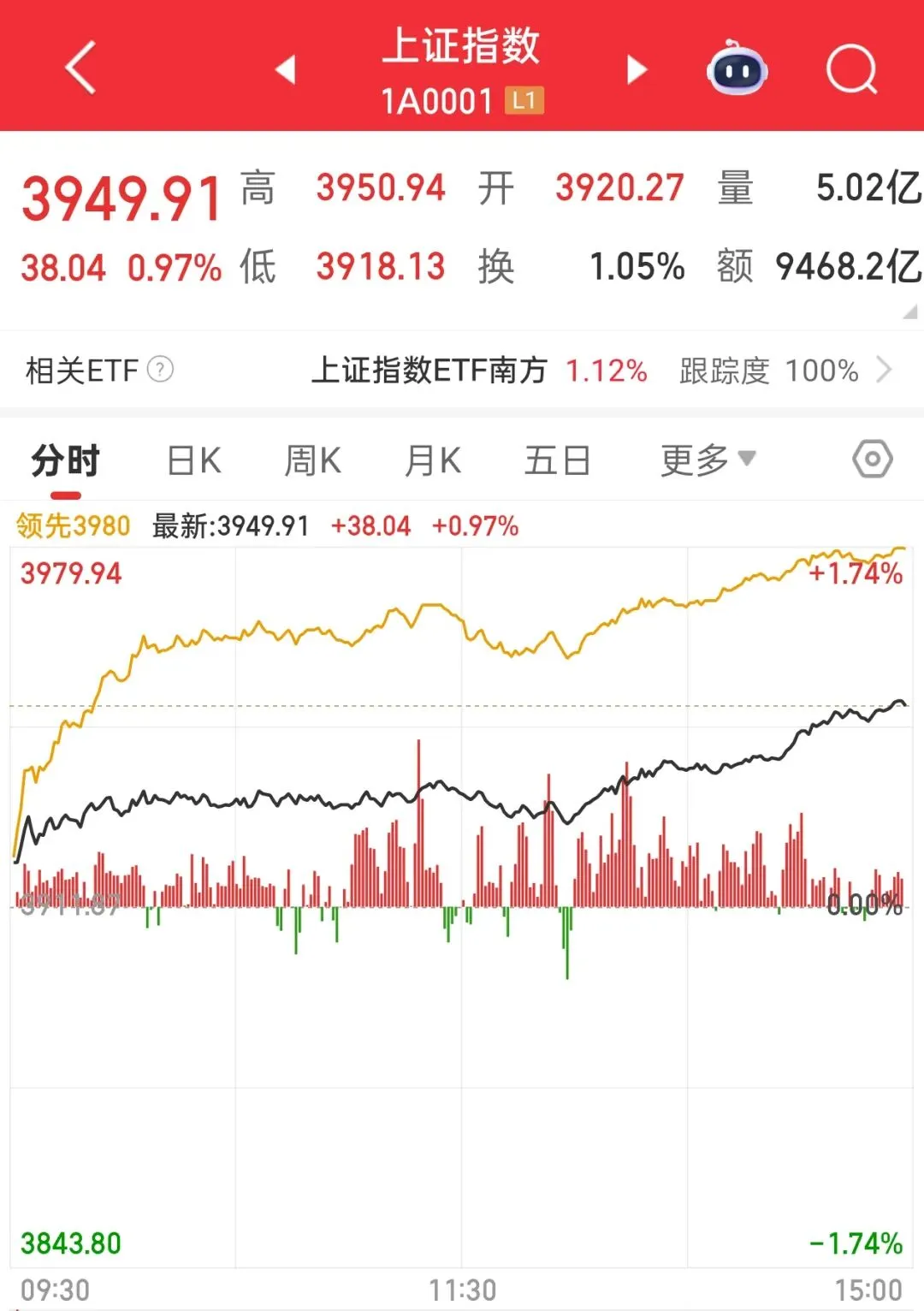
Task: Open the robot assistant icon
Action: (737, 68)
